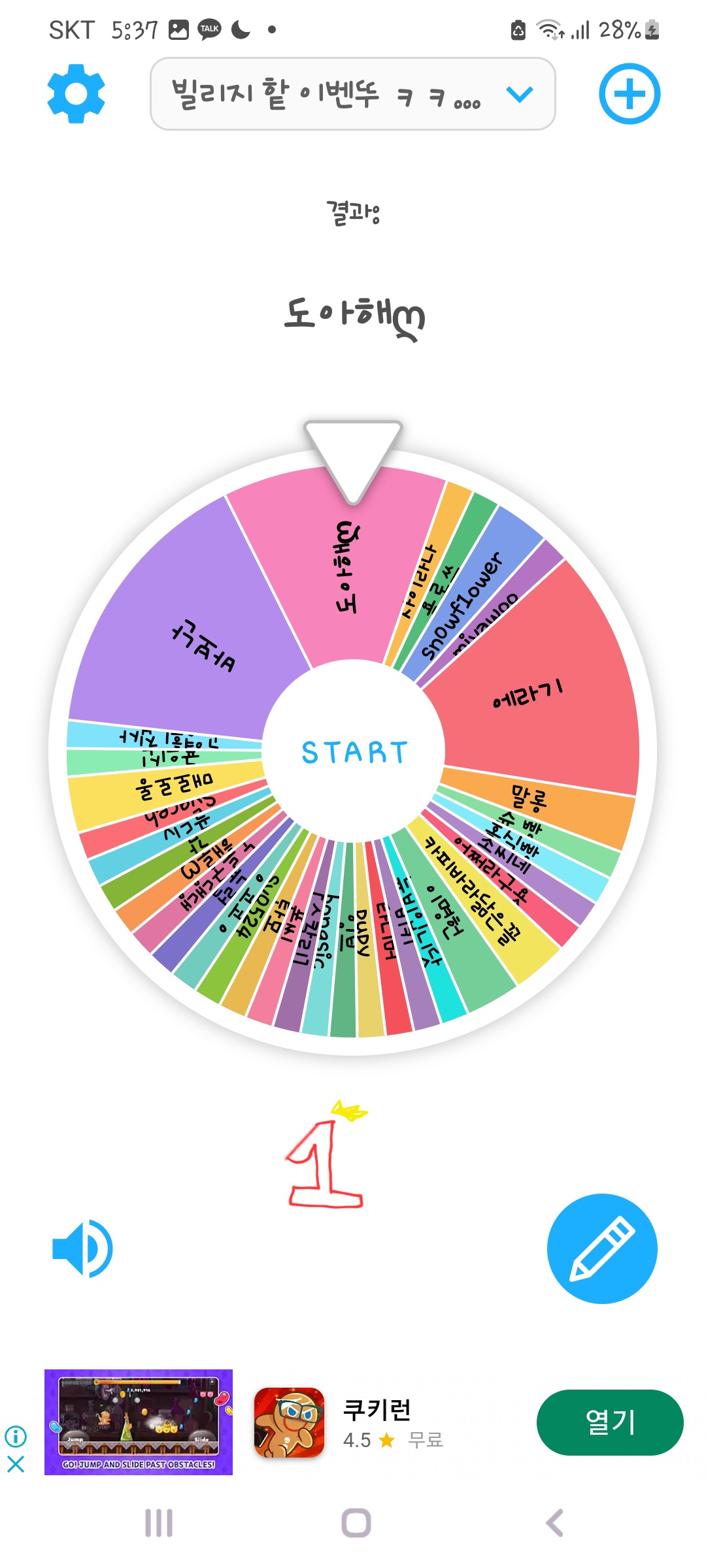
Task: Open the ad info icon
Action: [x=16, y=1436]
